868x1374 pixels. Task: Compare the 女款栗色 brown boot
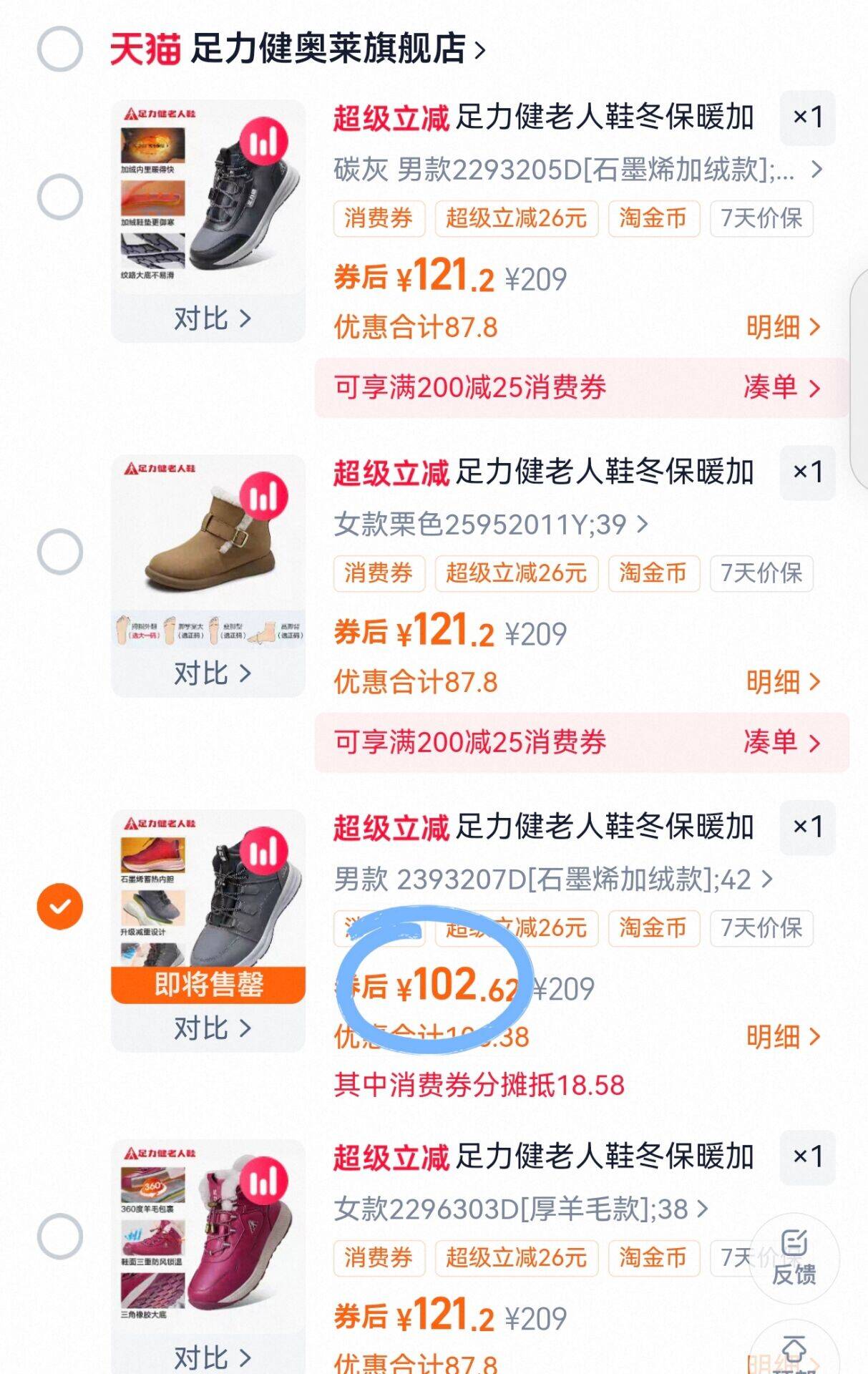click(x=212, y=673)
